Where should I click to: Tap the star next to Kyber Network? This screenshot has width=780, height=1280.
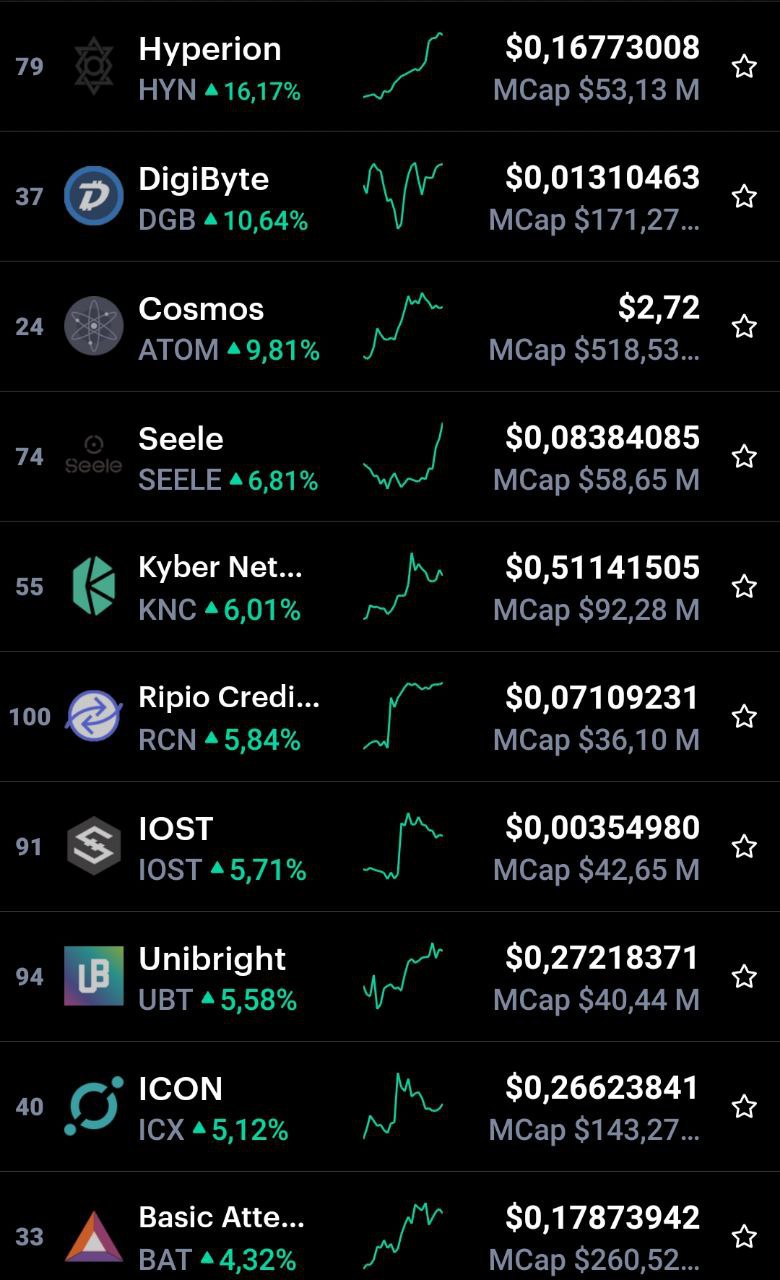[744, 586]
